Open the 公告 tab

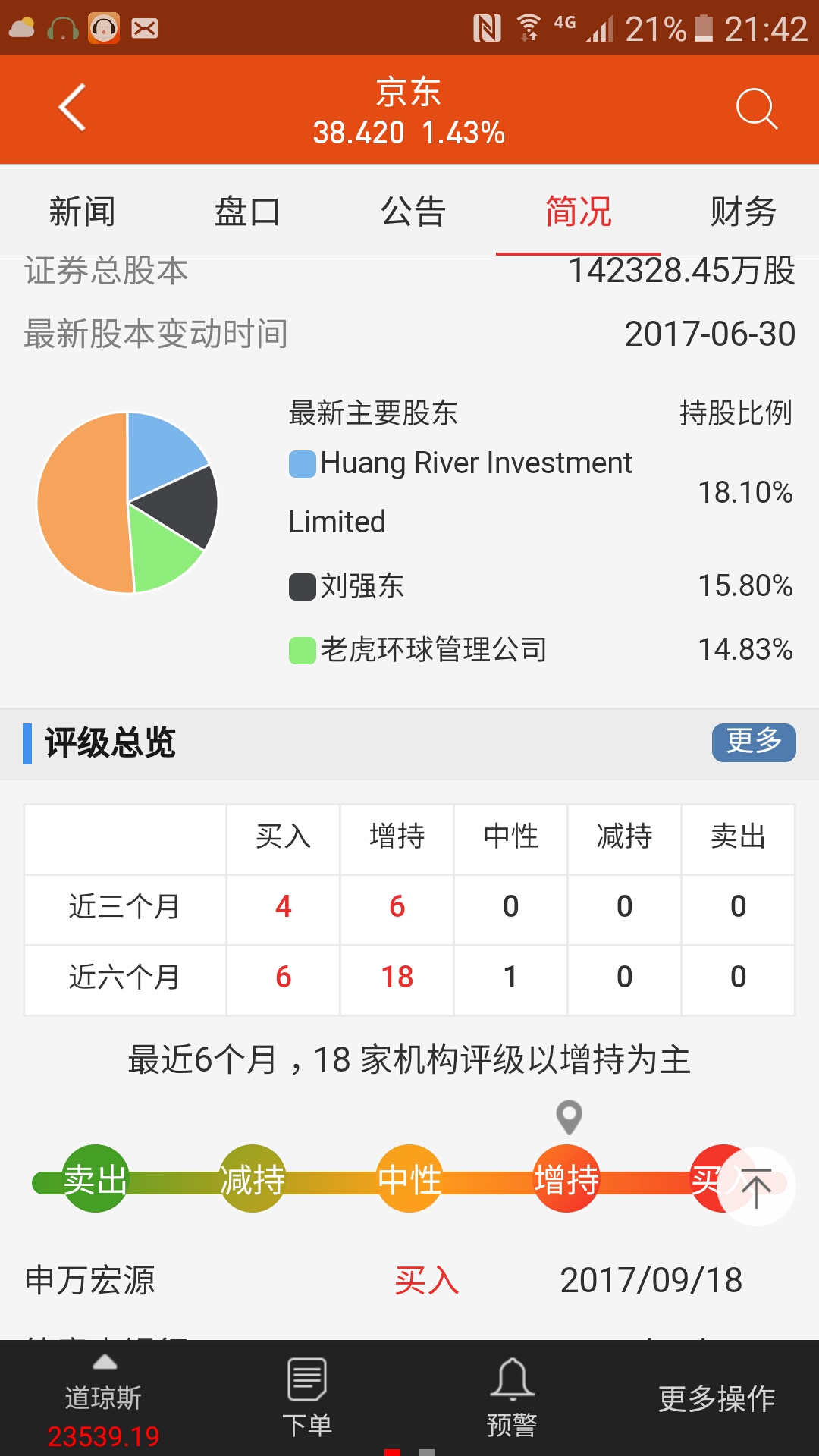coord(413,211)
